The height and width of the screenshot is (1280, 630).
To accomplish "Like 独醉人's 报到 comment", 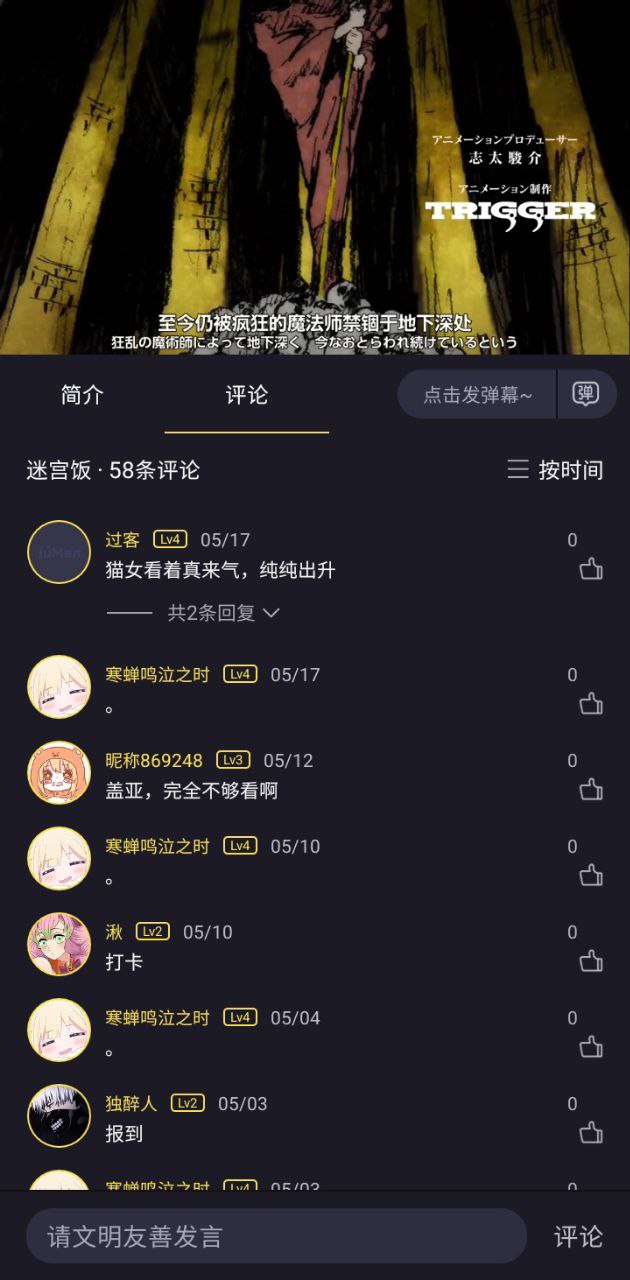I will [x=591, y=1132].
